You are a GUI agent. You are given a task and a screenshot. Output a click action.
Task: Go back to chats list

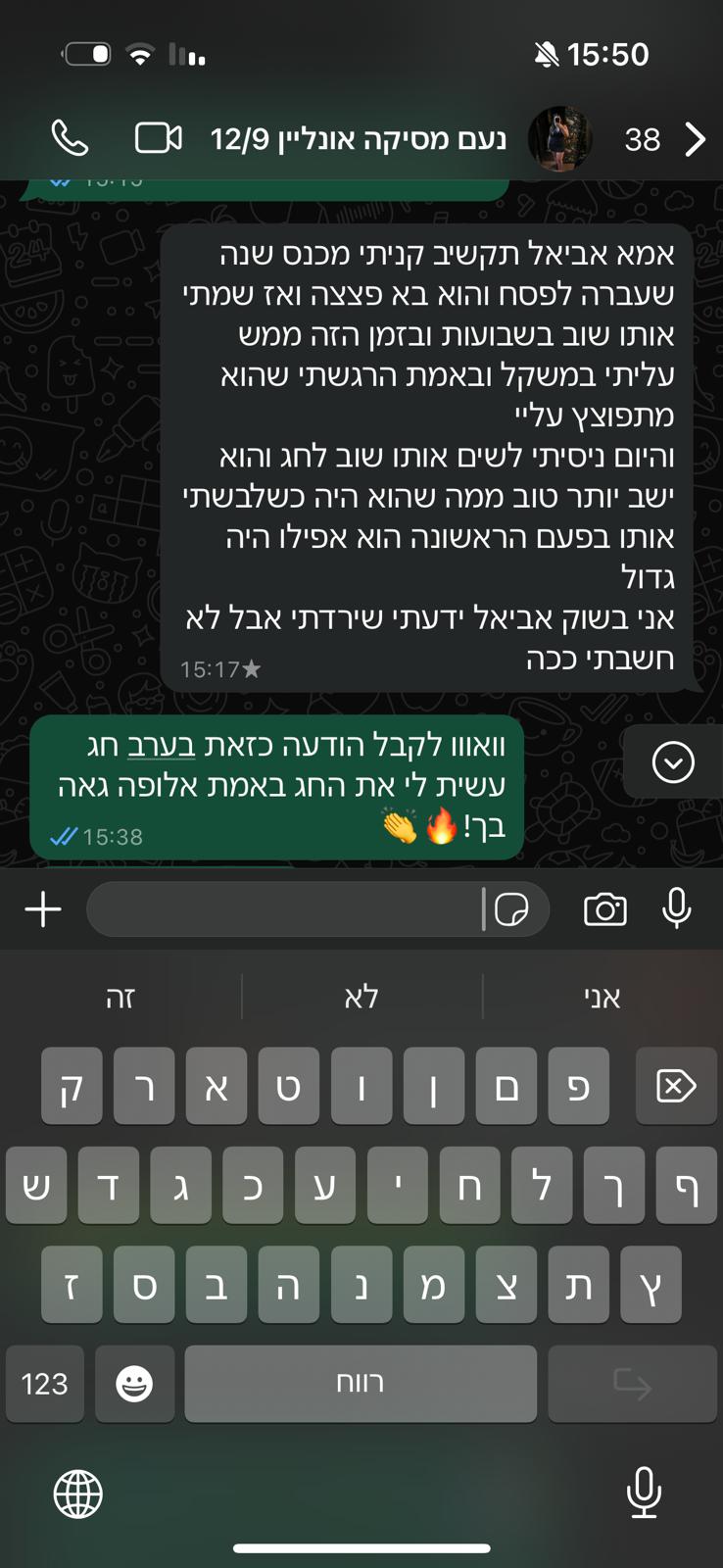pos(695,139)
